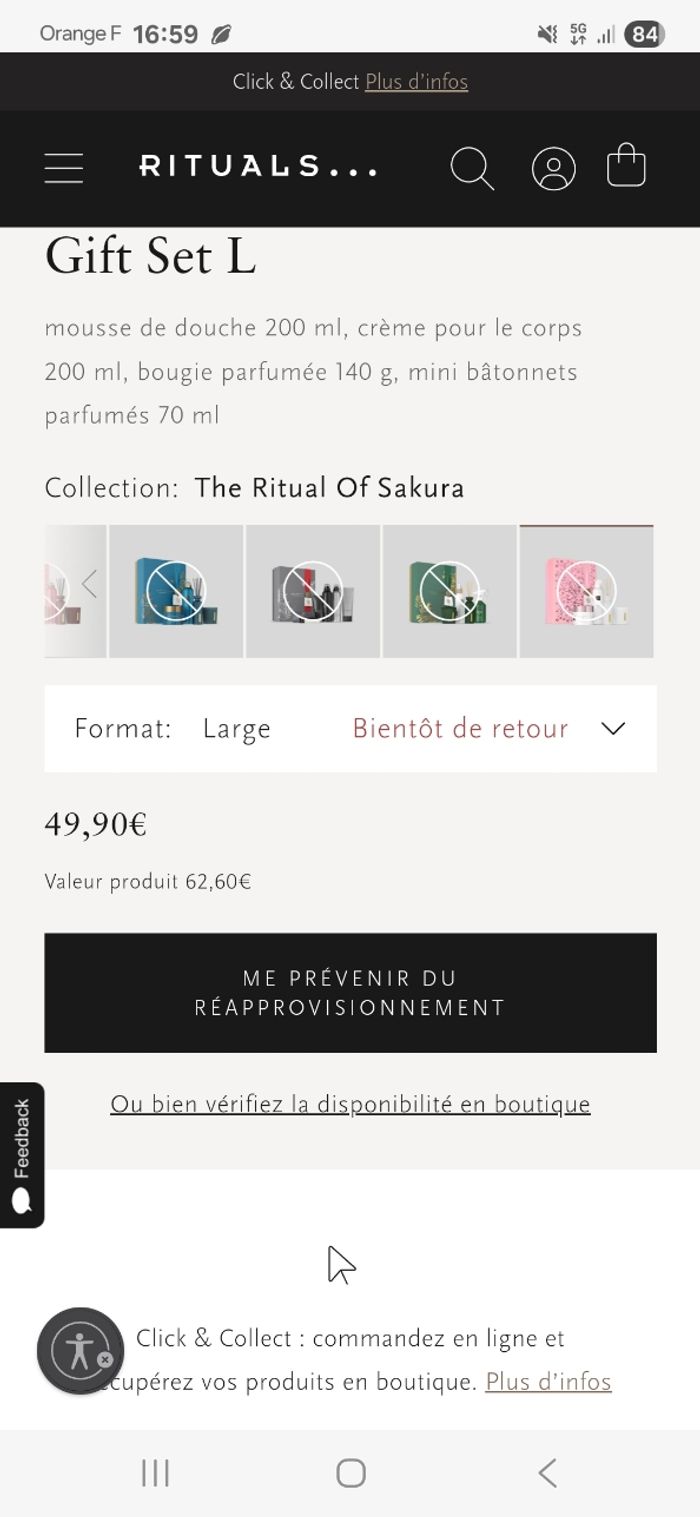Tap Me prévenir du réapprovisionnement button
This screenshot has width=700, height=1517.
pos(350,992)
